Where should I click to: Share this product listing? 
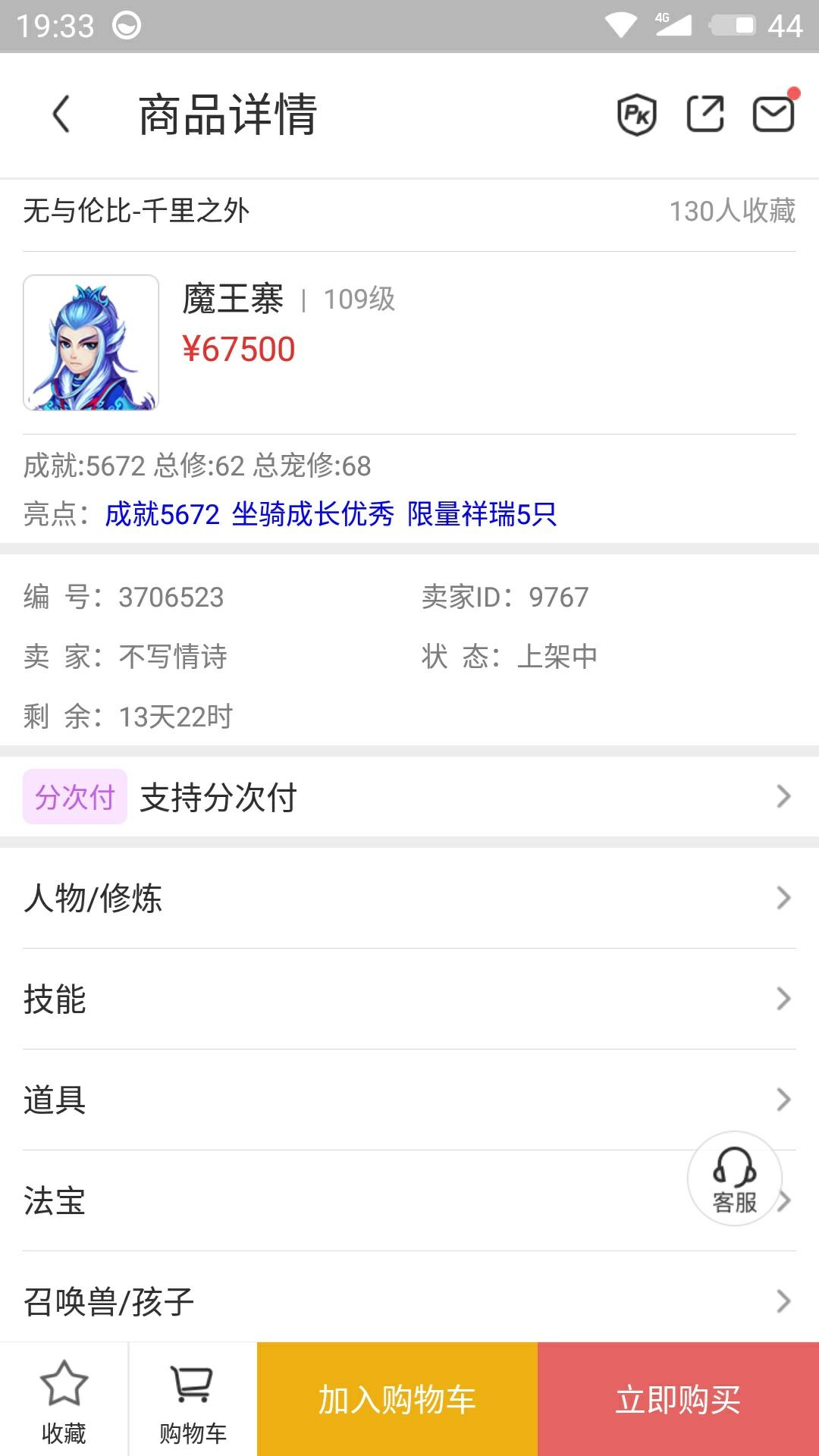[704, 115]
